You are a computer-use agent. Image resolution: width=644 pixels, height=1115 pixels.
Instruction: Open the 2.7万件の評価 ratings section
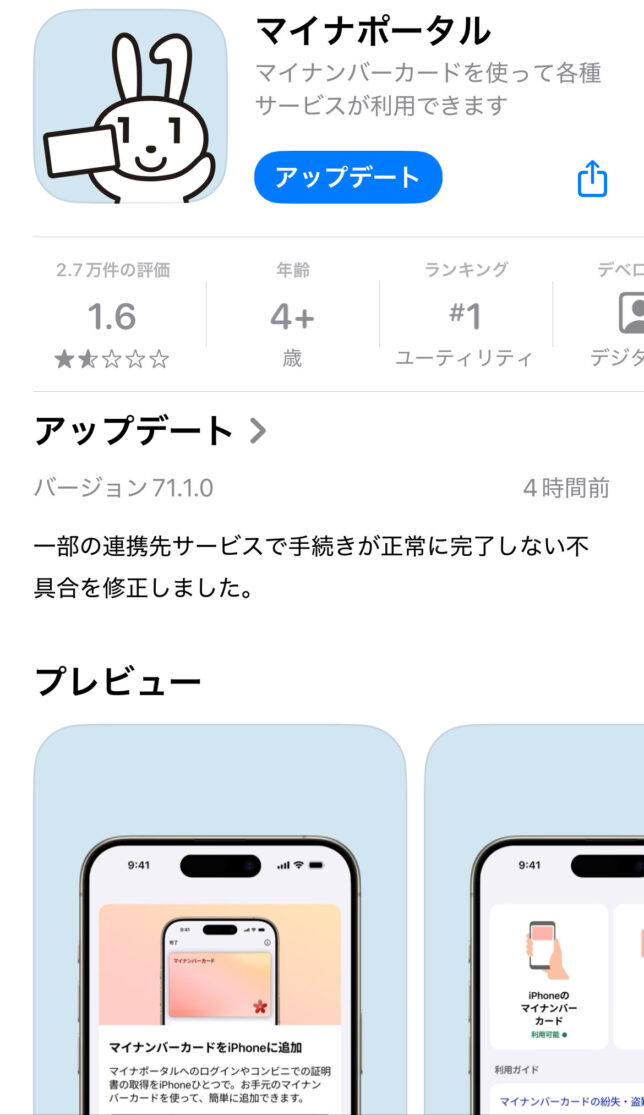(112, 315)
